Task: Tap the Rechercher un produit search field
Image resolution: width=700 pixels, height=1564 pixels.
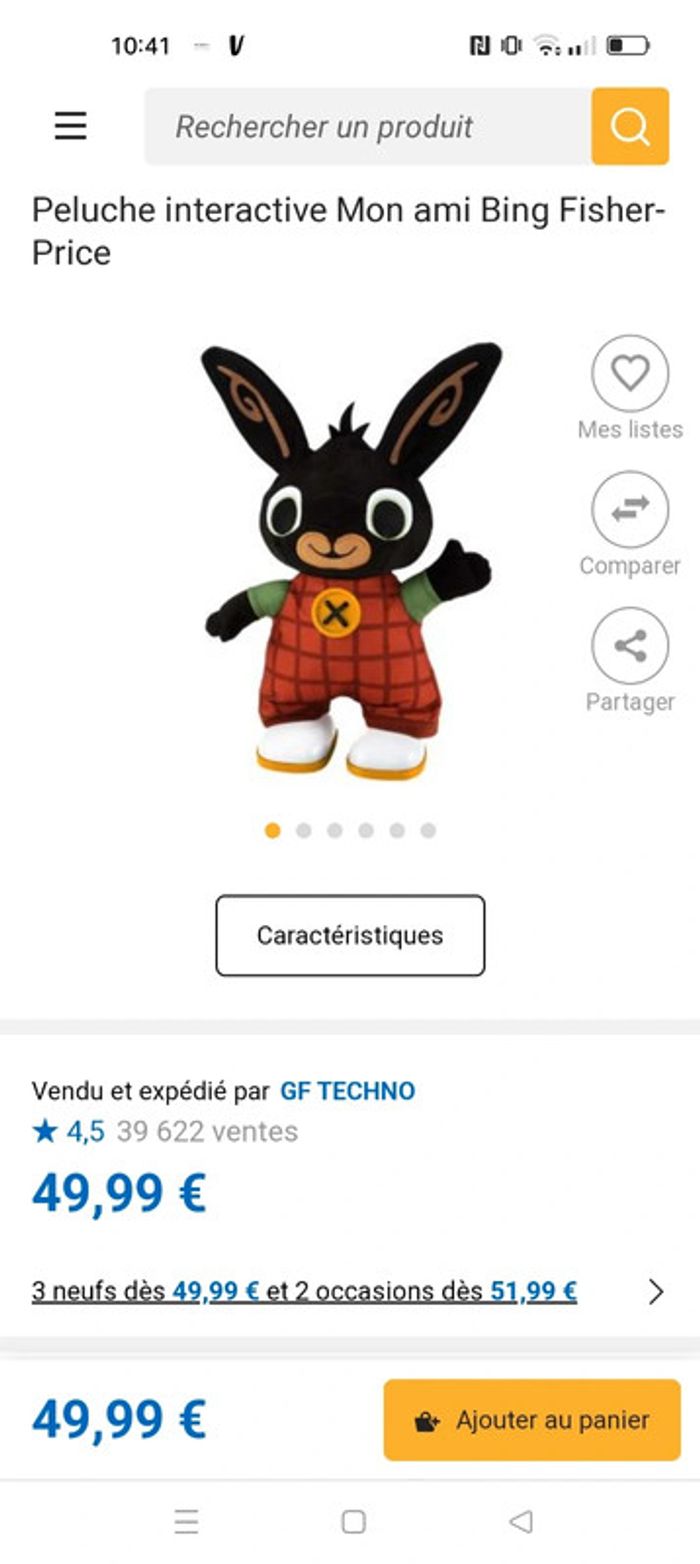Action: click(x=368, y=126)
